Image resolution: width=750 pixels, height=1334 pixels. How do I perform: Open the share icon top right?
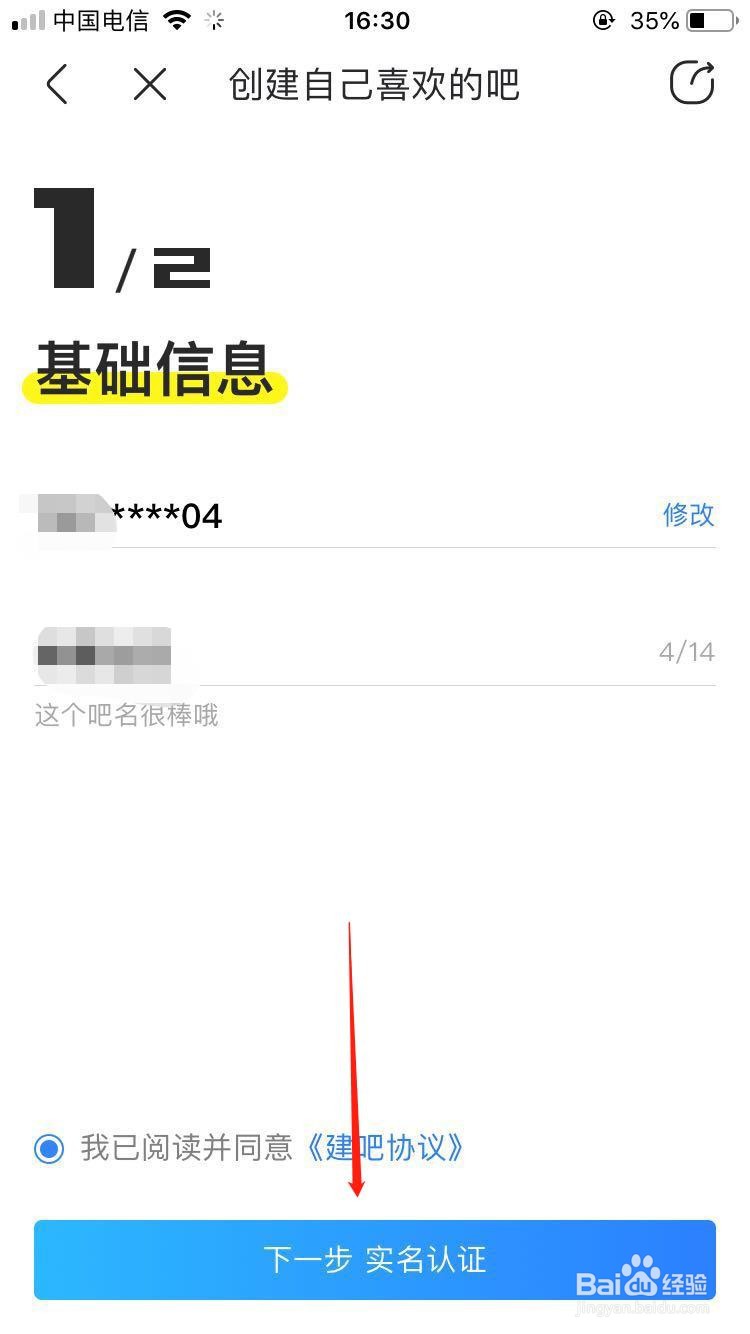pyautogui.click(x=692, y=83)
